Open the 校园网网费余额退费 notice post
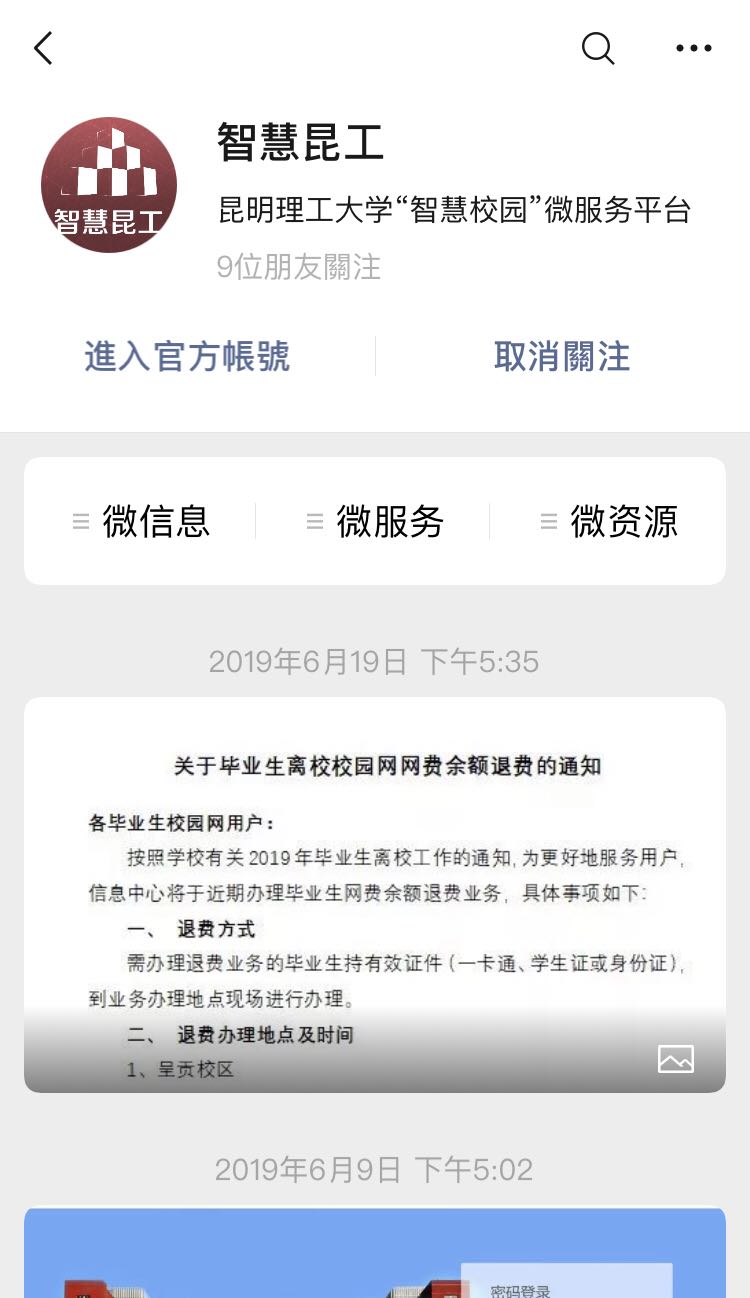 pyautogui.click(x=375, y=894)
